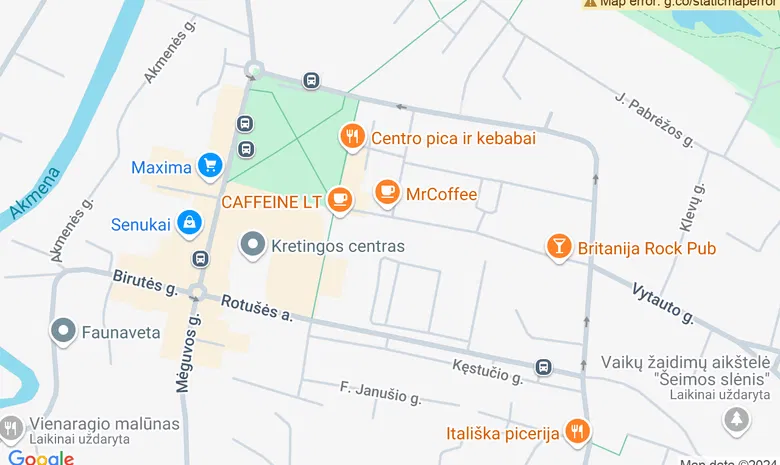This screenshot has width=780, height=465.
Task: Tap the CAFFEINE LT cafe marker
Action: [x=340, y=200]
